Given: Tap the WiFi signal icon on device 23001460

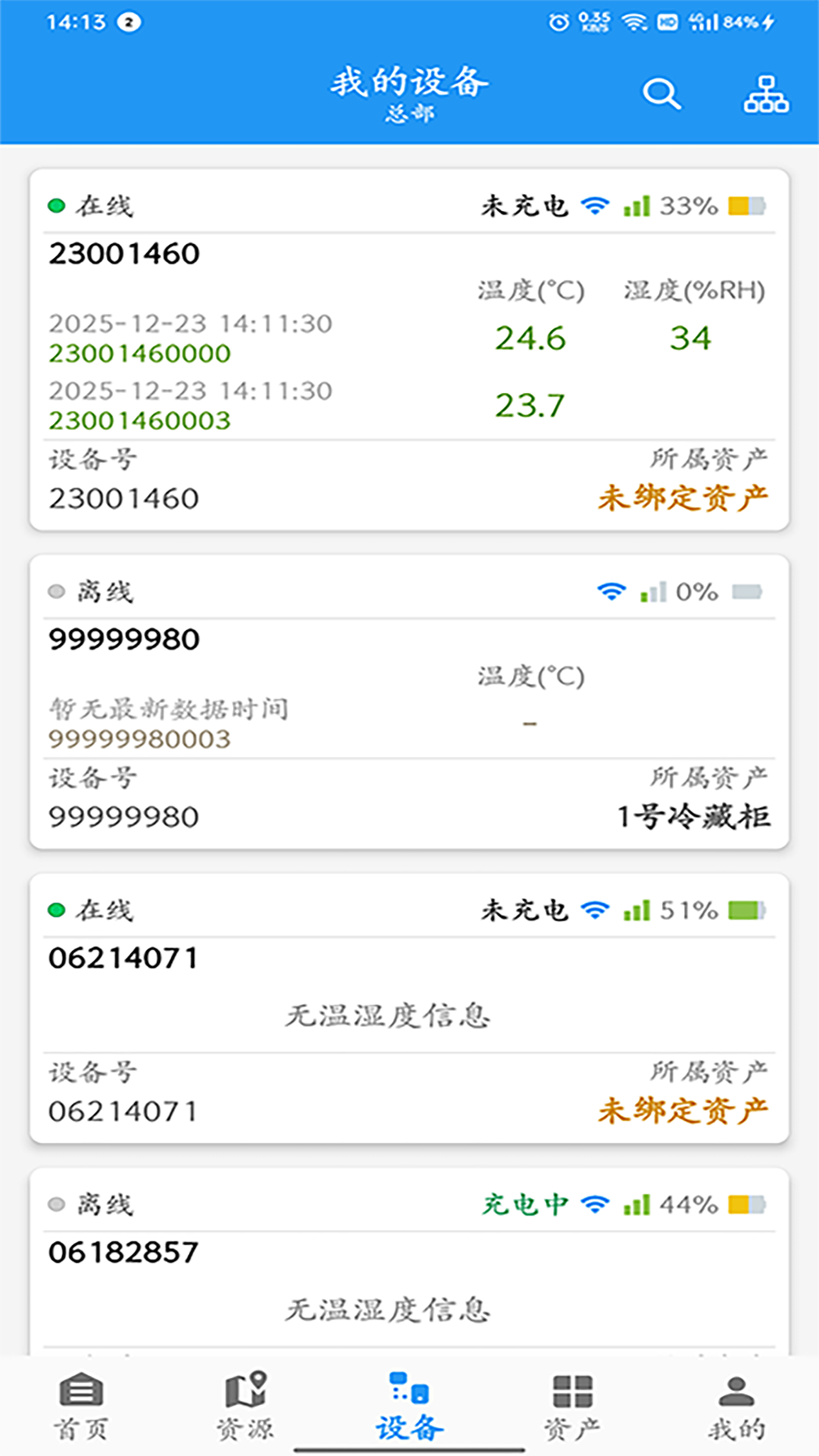Looking at the screenshot, I should pyautogui.click(x=595, y=205).
